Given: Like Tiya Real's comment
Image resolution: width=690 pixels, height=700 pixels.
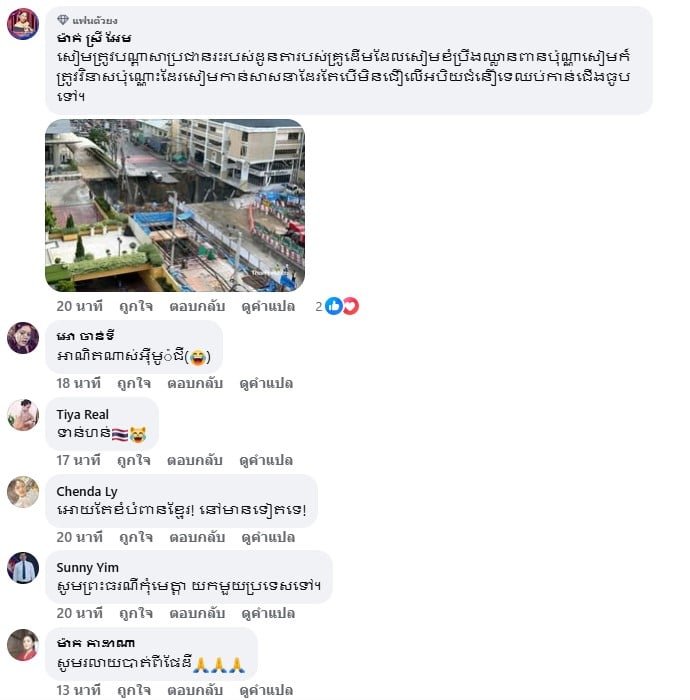Looking at the screenshot, I should [x=133, y=460].
